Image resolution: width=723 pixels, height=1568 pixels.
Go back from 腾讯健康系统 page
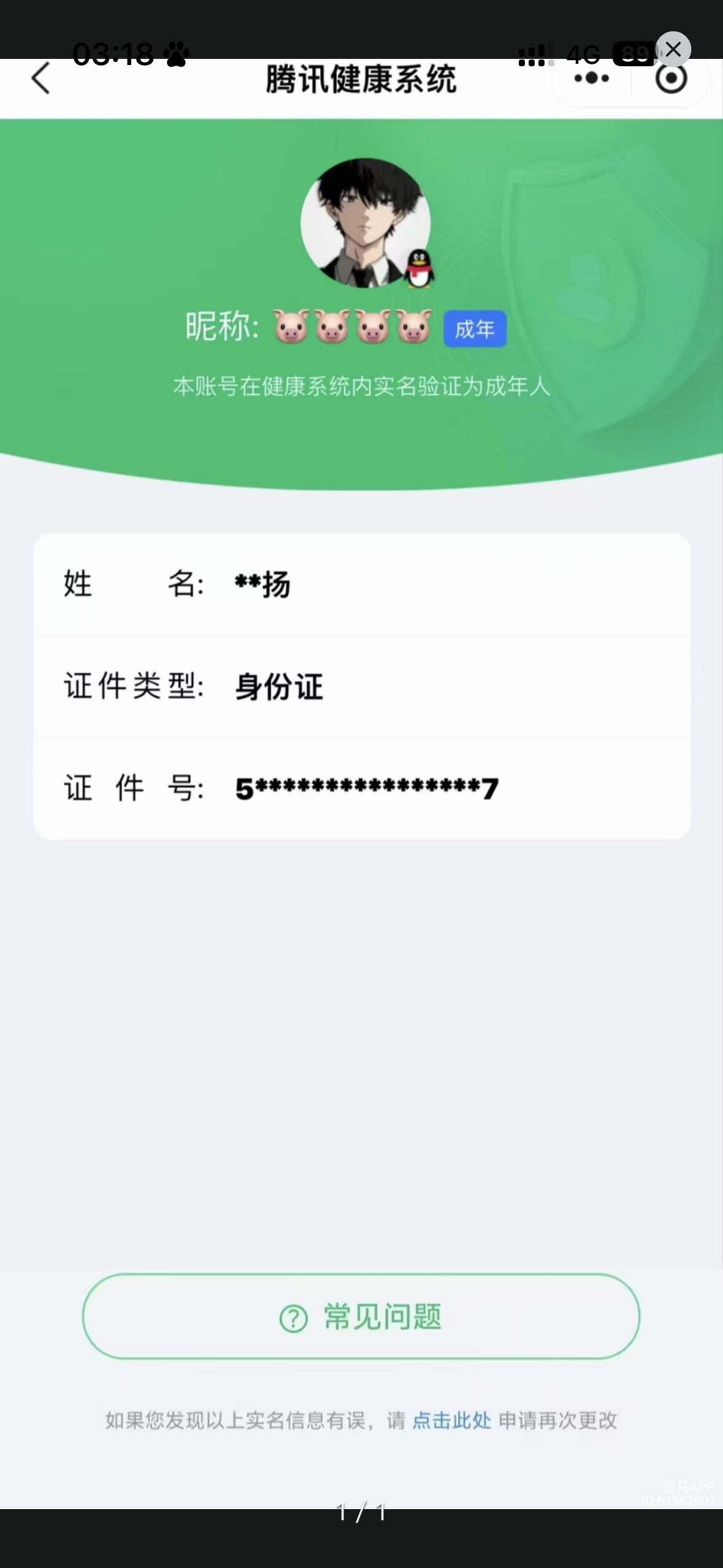[40, 79]
